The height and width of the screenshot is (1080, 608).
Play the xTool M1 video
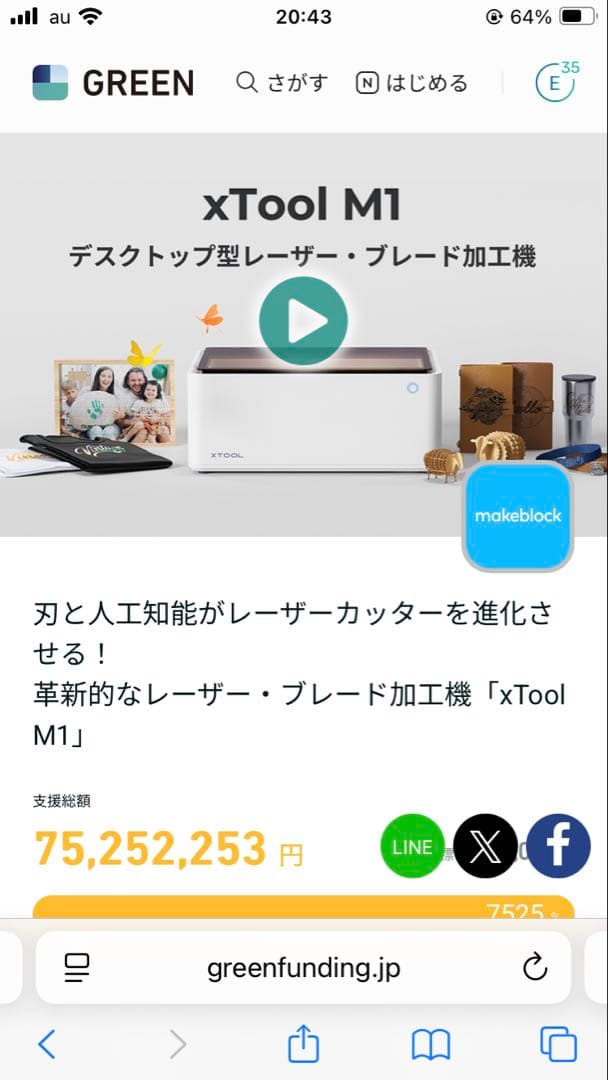(x=303, y=321)
